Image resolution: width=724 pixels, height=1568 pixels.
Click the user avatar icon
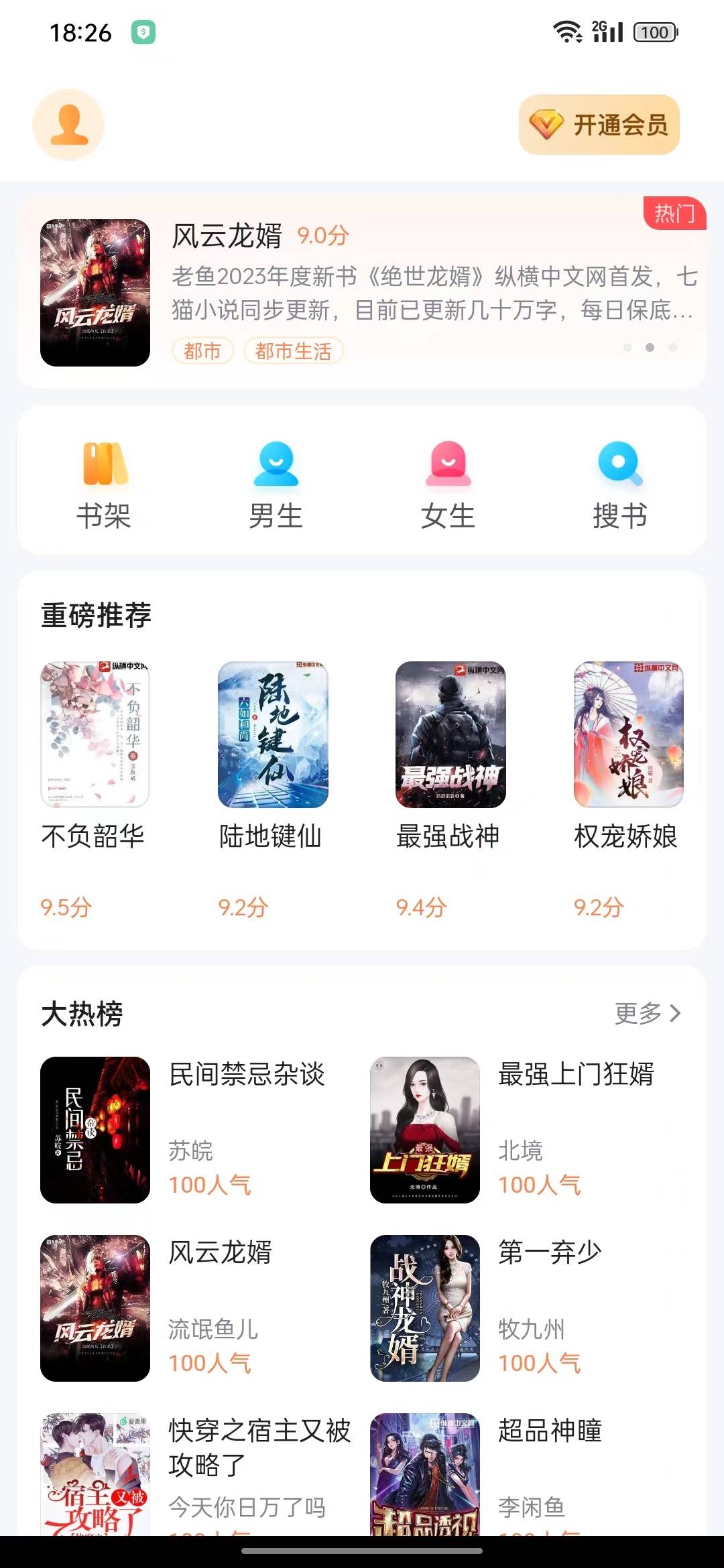tap(69, 125)
